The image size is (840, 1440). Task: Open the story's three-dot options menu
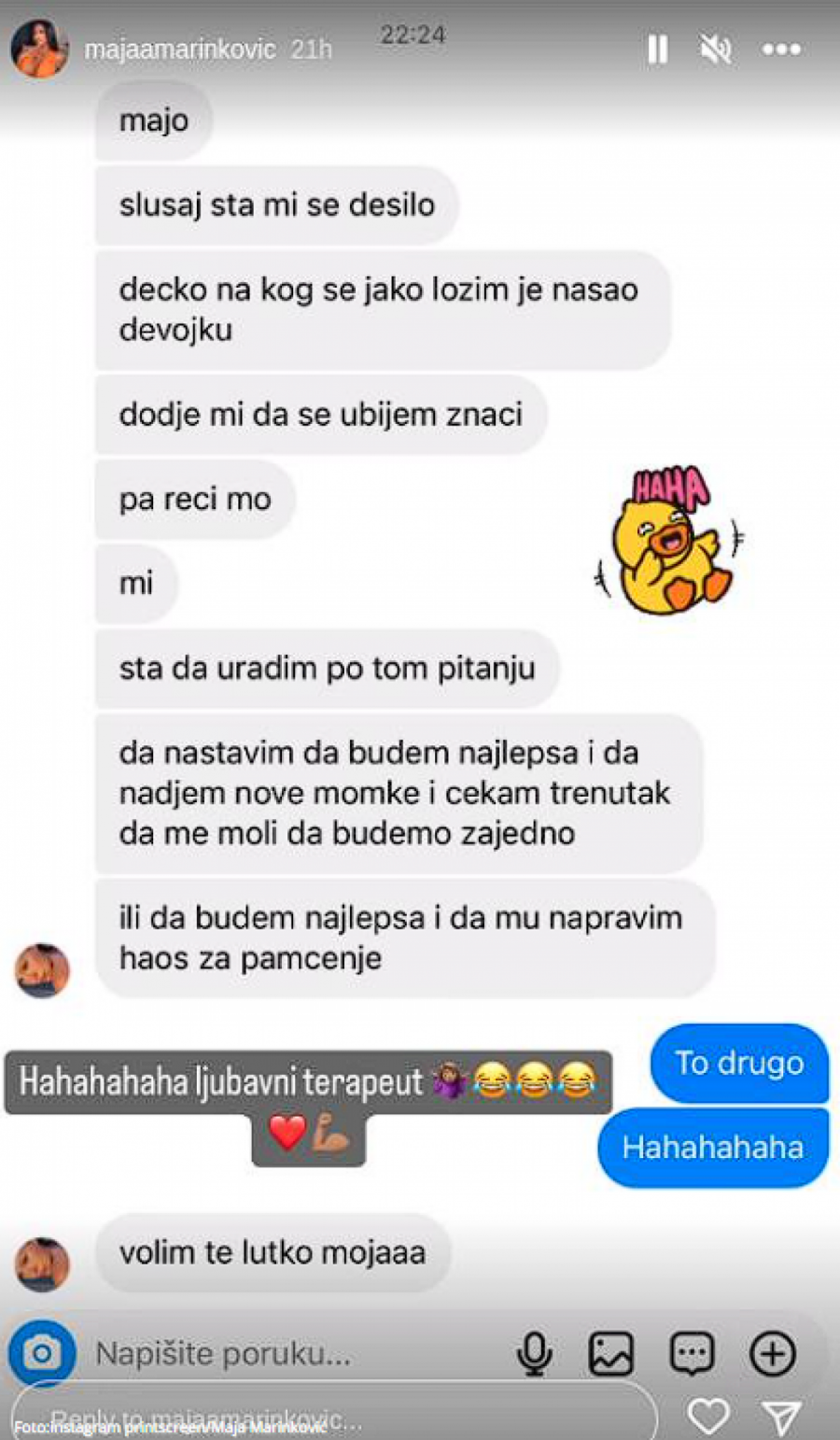click(x=781, y=49)
